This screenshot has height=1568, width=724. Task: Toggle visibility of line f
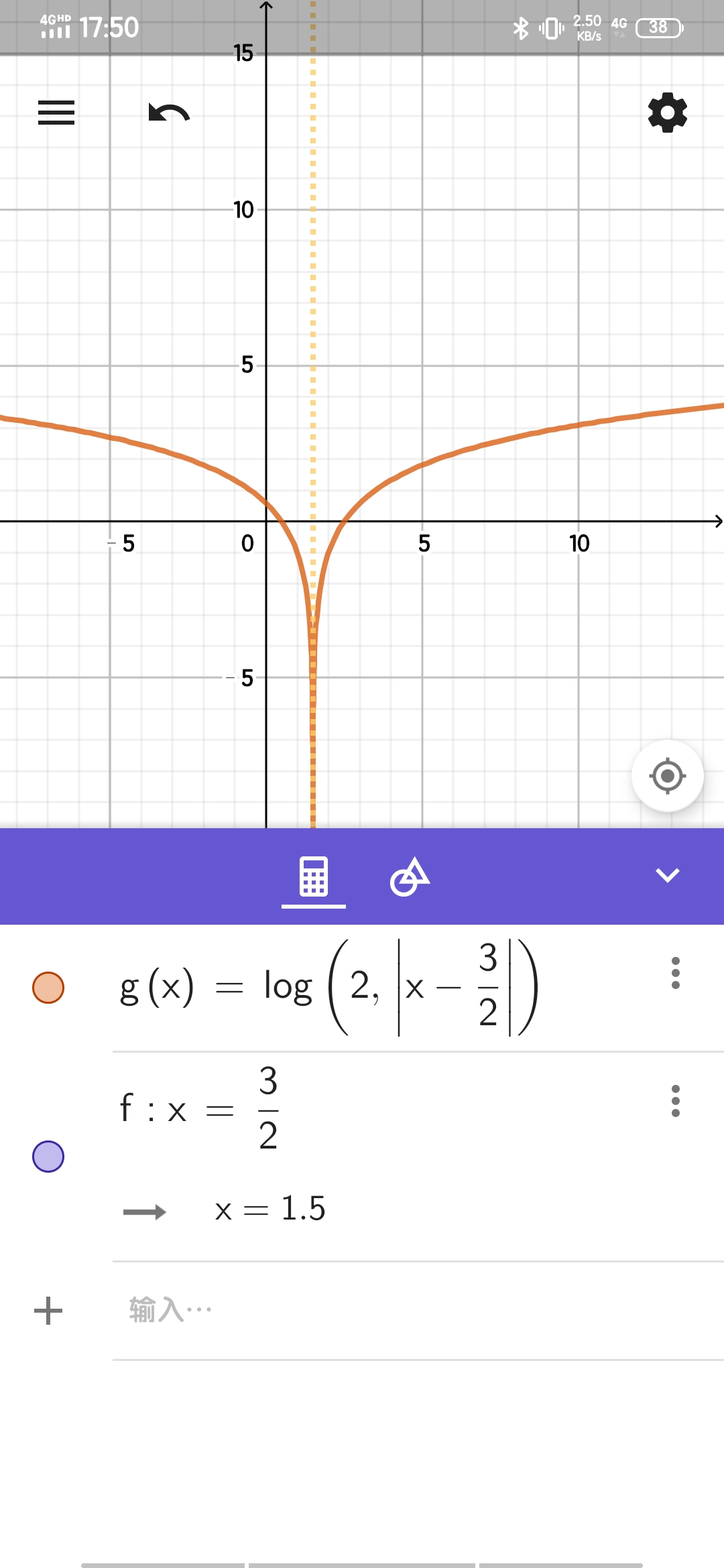point(48,1157)
